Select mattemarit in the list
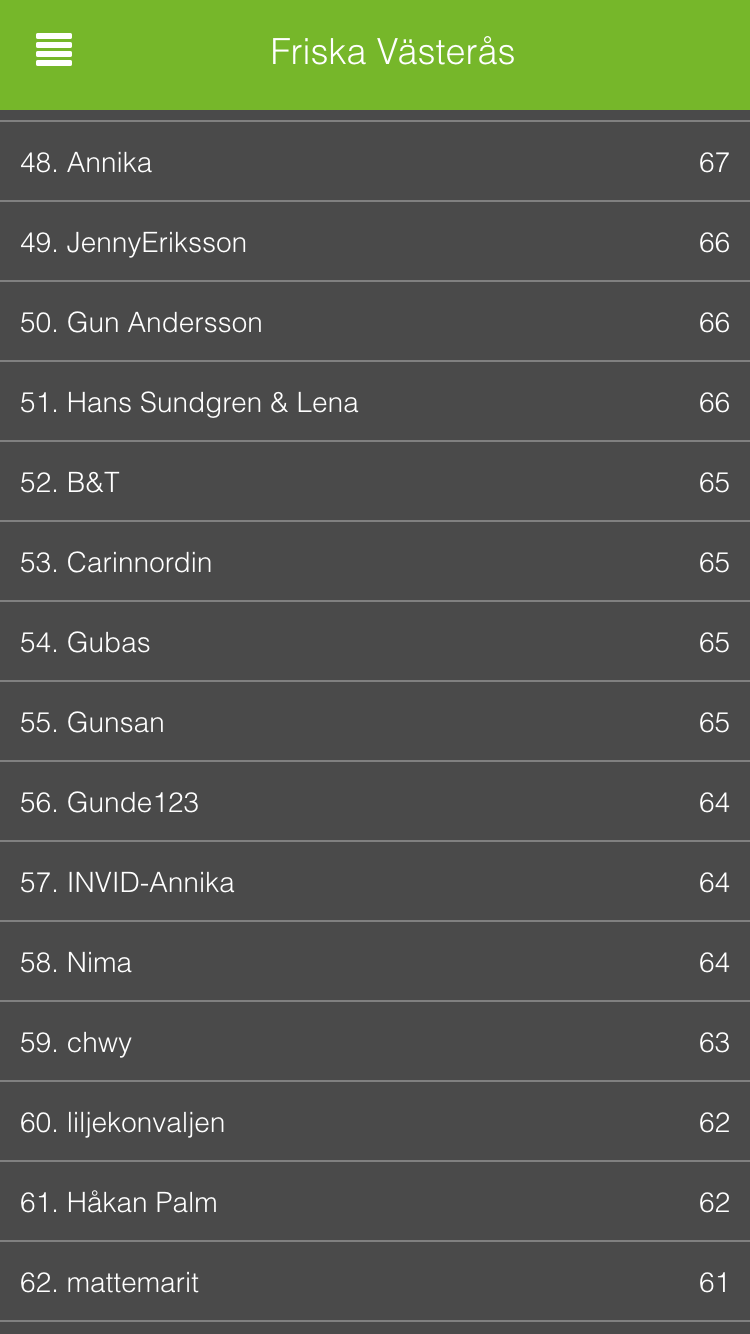 click(375, 1282)
